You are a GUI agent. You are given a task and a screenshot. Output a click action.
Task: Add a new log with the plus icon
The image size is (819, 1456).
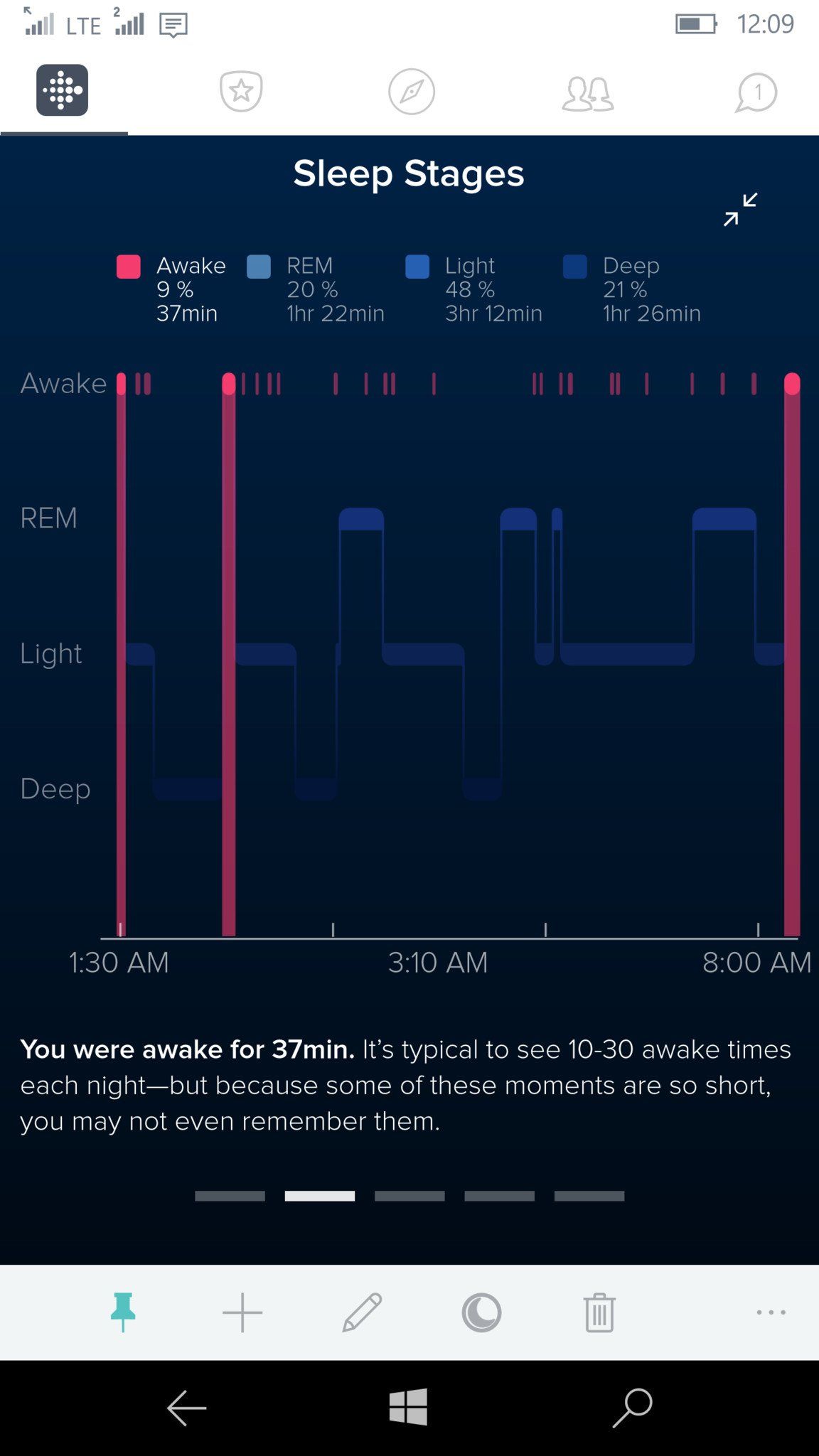(242, 1313)
